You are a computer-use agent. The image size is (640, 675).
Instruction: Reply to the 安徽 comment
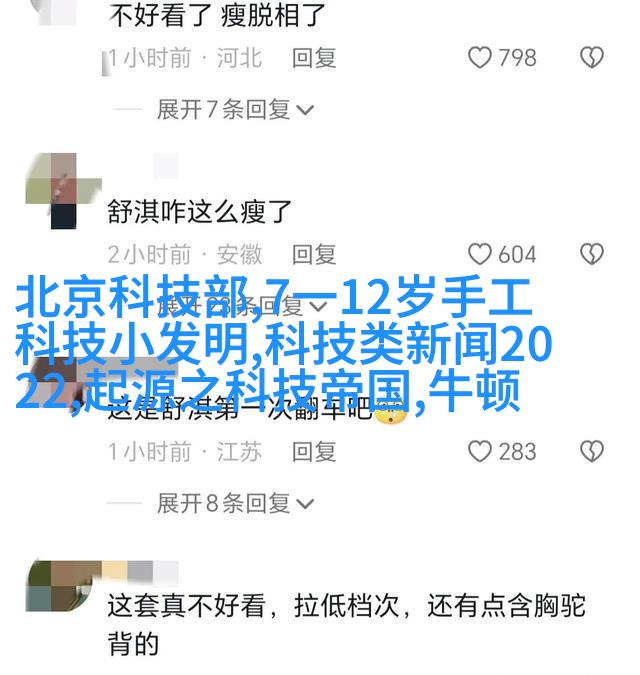point(314,254)
